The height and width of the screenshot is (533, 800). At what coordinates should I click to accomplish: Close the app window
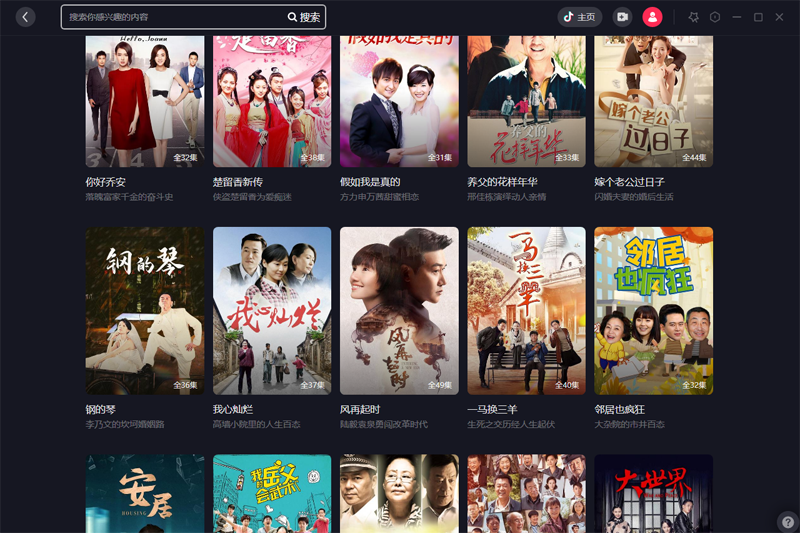[779, 17]
